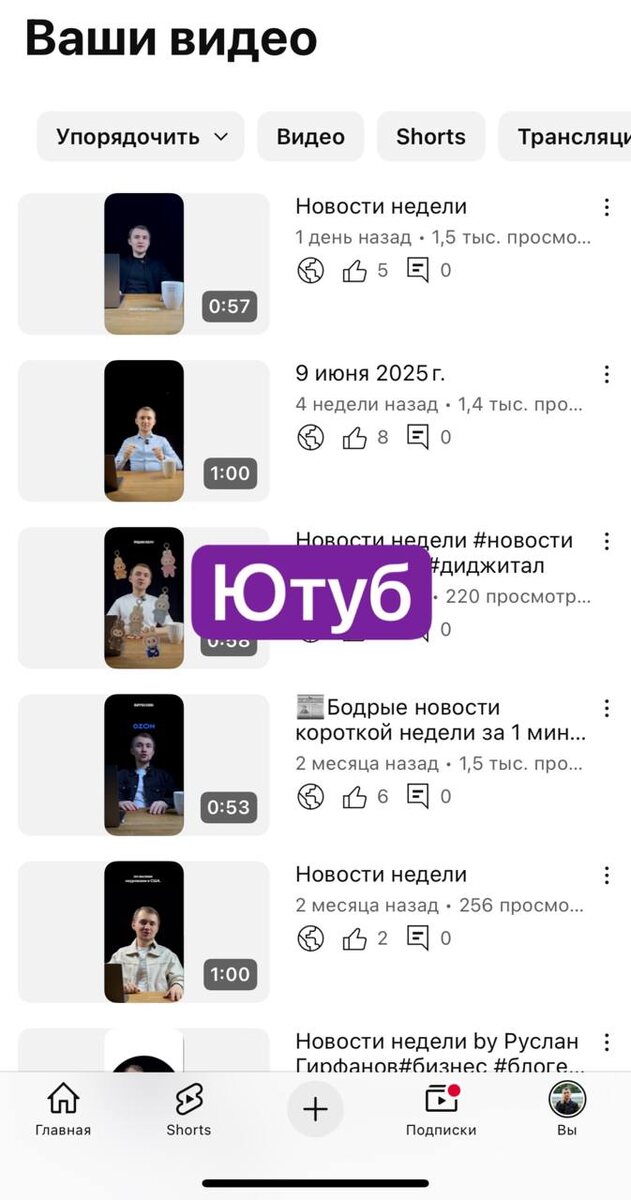Switch to the Вы profile tab
Screen dimensions: 631x1200
coord(567,1109)
